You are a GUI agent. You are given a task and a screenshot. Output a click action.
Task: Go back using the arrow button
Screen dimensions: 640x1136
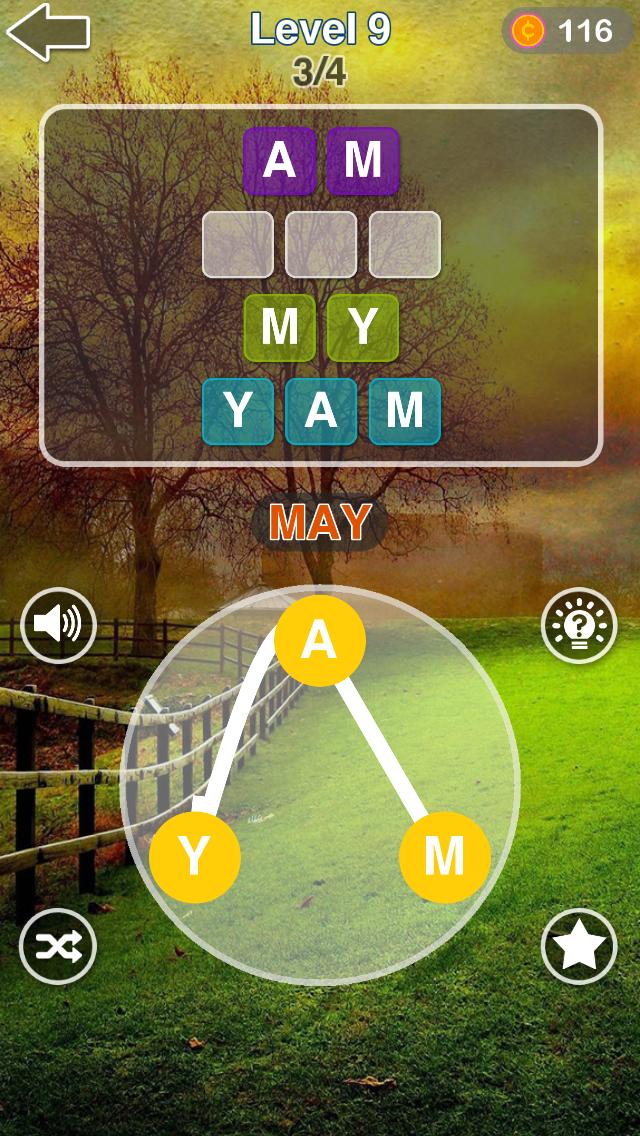(48, 32)
